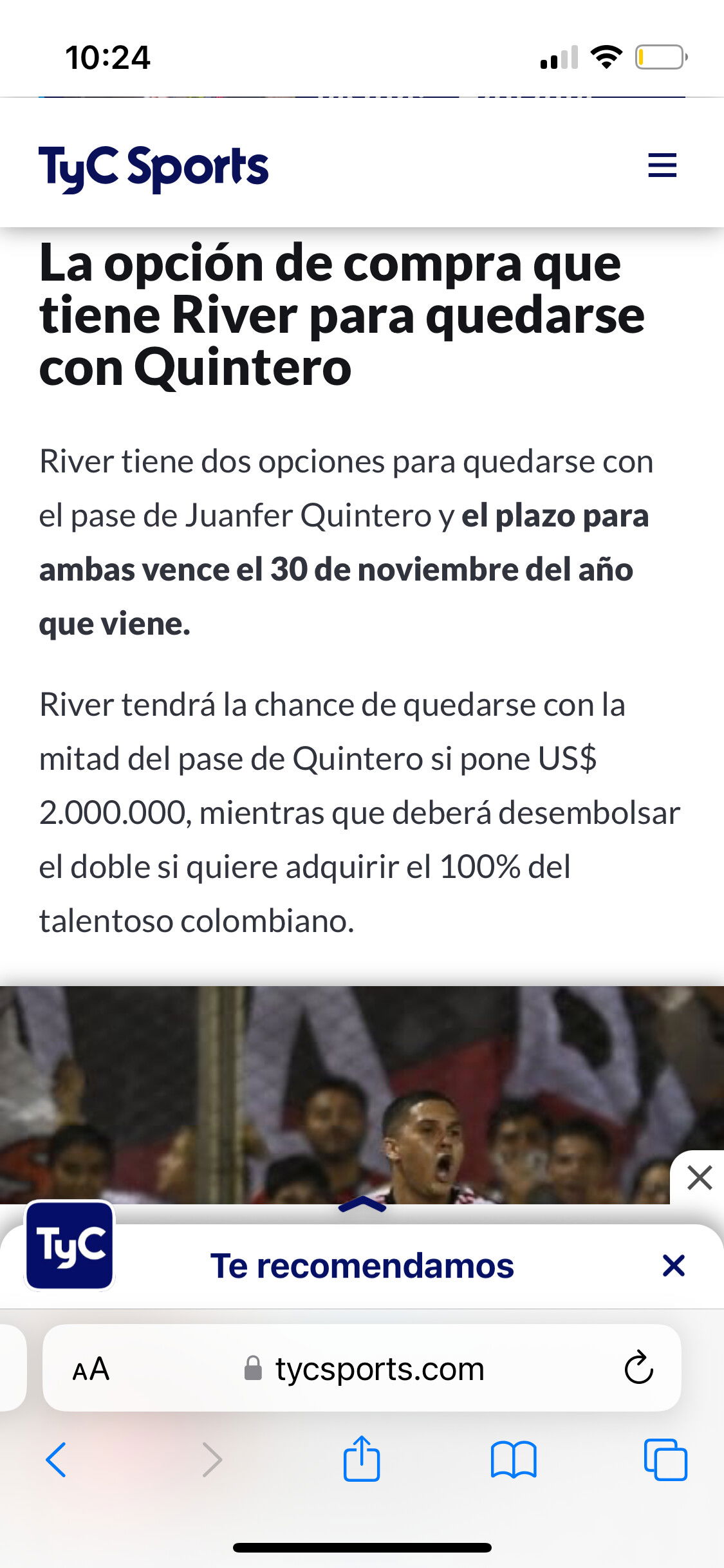Show all open tabs
Viewport: 724px width, 1568px height.
coord(665,1459)
